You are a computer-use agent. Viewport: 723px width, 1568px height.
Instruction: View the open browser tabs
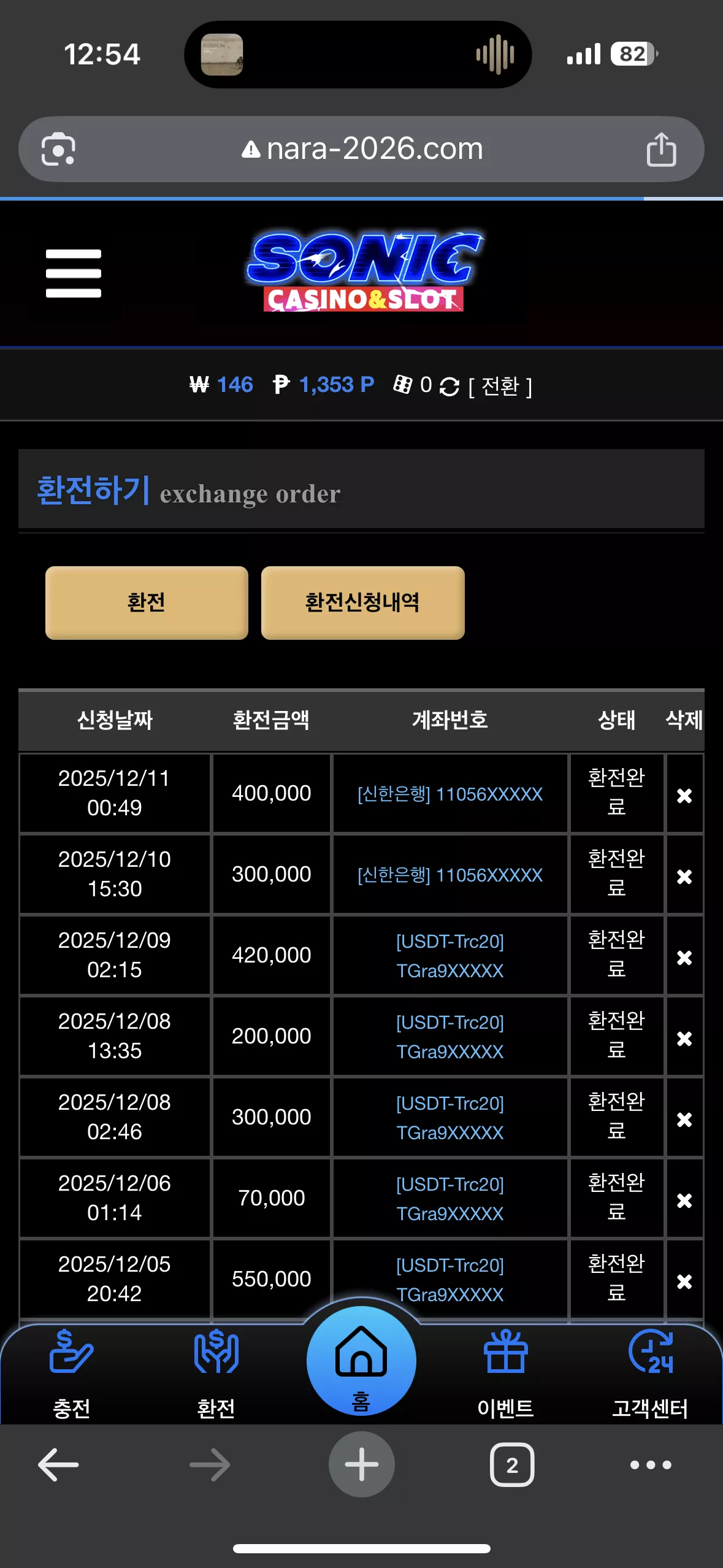512,1465
